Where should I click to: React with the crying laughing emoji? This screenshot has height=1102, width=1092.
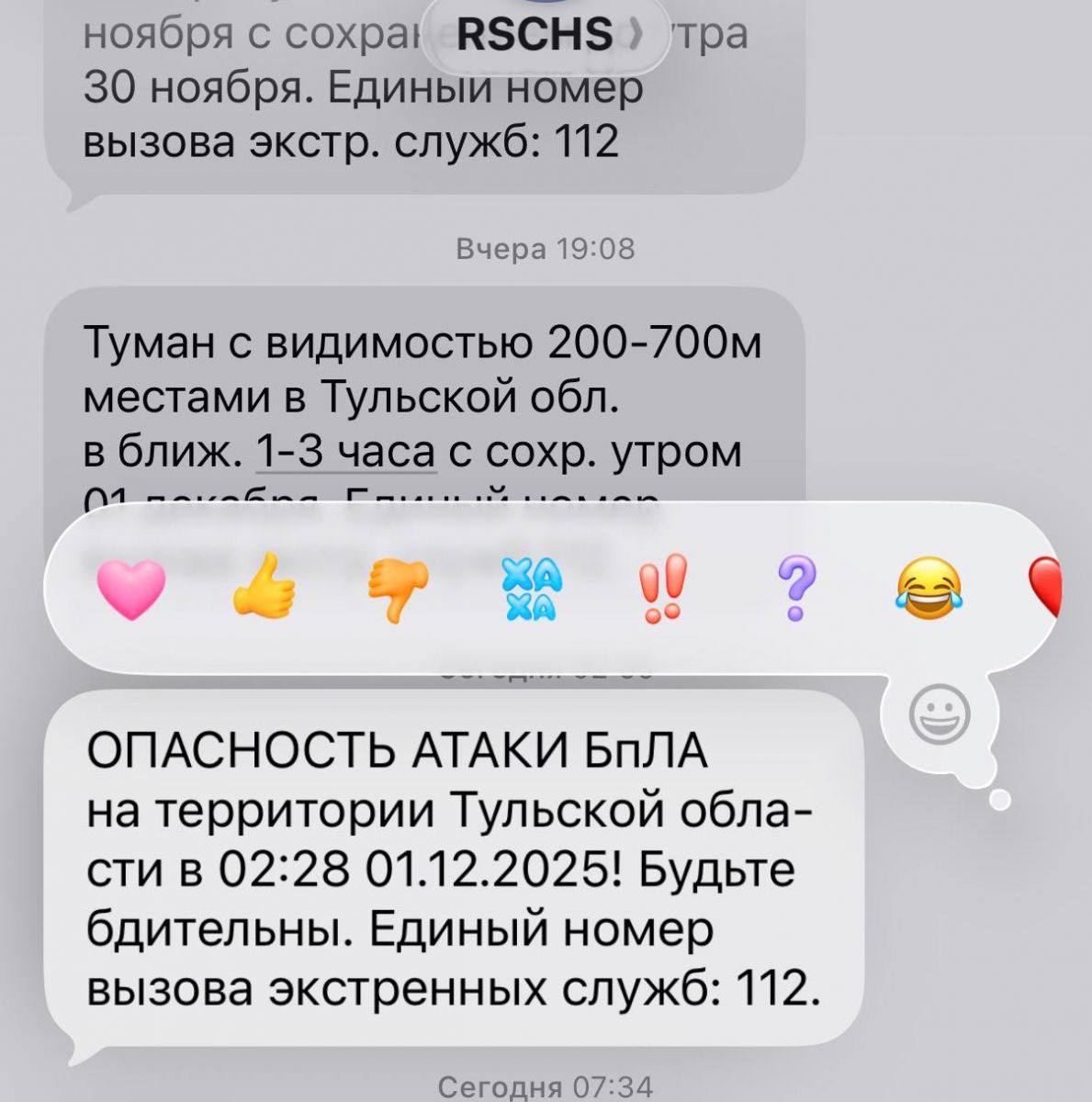pyautogui.click(x=929, y=590)
